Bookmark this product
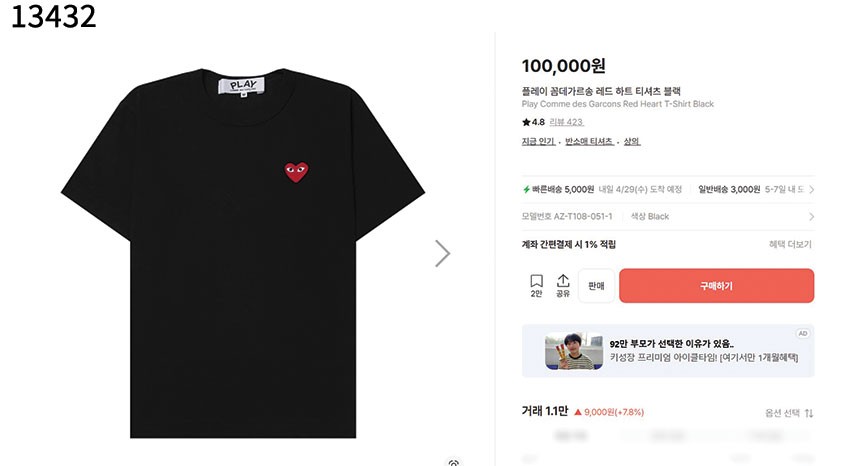 tap(536, 285)
